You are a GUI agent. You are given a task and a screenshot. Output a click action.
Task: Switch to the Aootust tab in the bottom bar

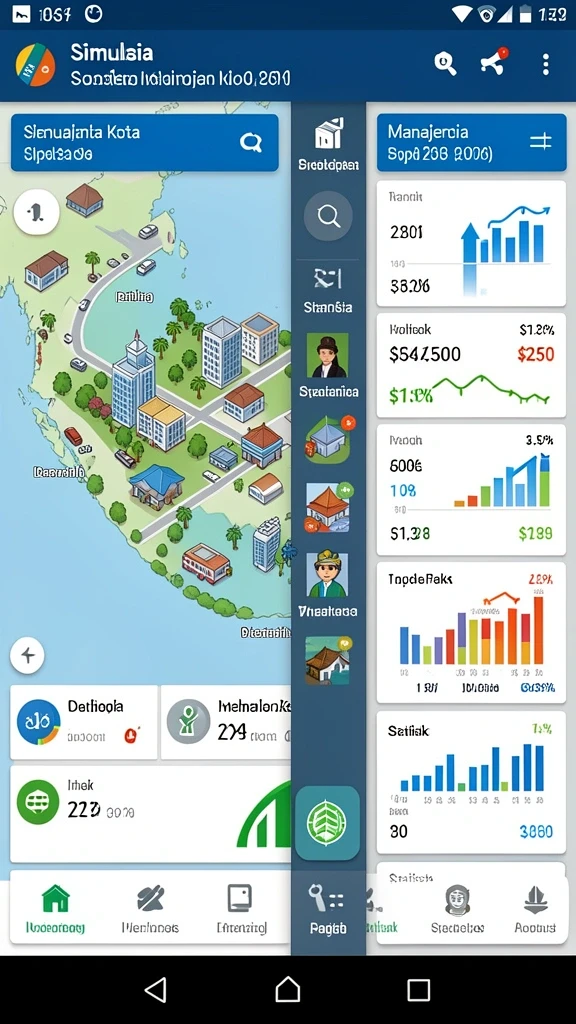tap(535, 908)
